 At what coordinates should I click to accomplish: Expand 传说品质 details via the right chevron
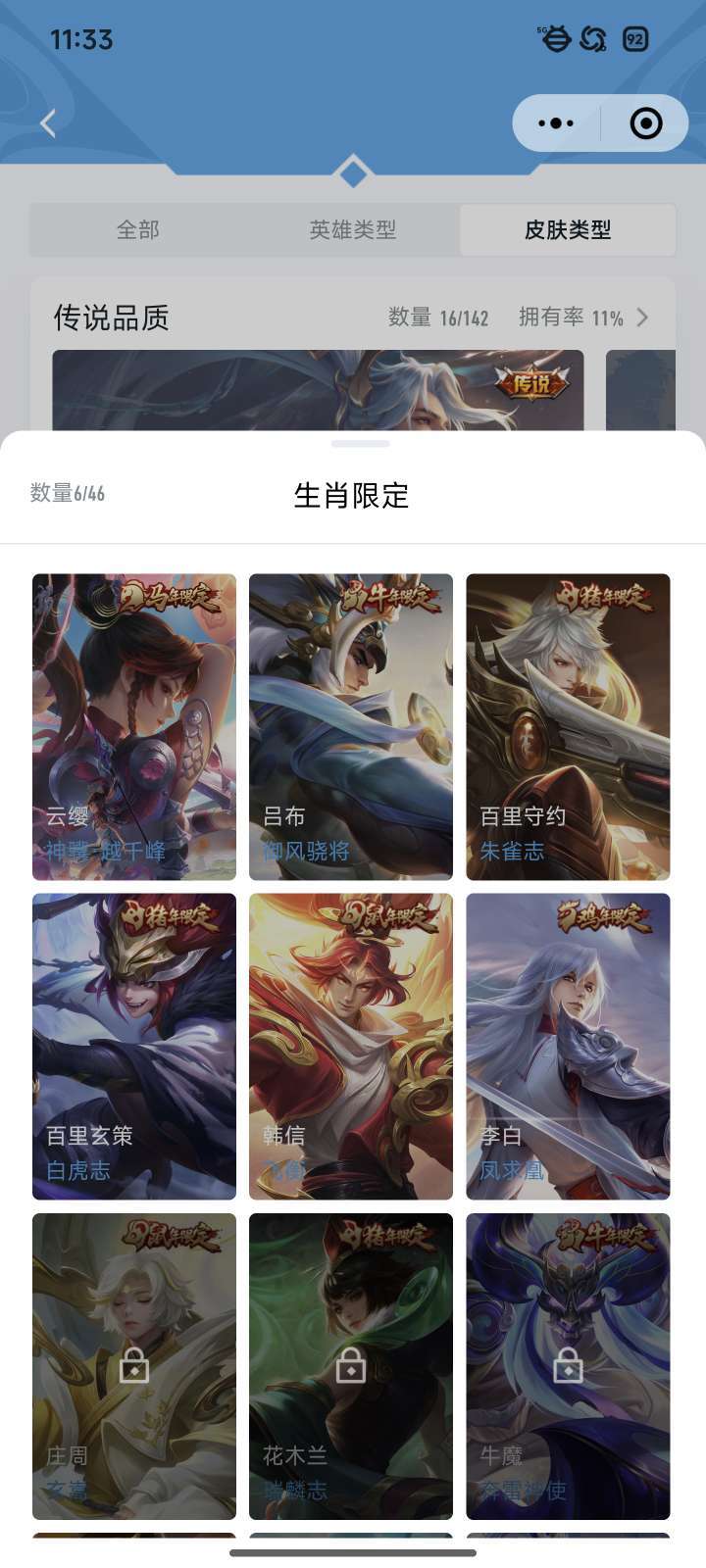pyautogui.click(x=644, y=318)
